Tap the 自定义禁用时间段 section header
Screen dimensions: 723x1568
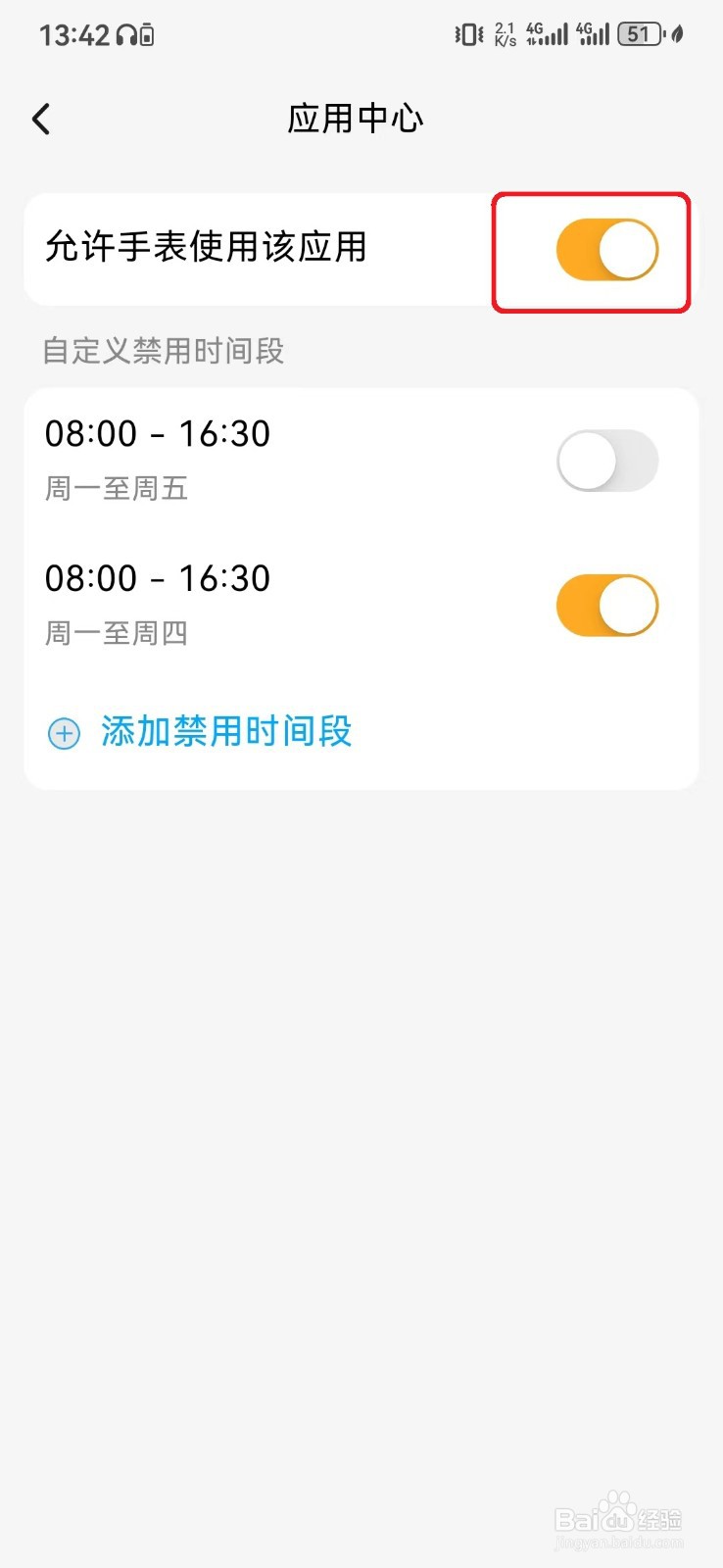pyautogui.click(x=163, y=351)
